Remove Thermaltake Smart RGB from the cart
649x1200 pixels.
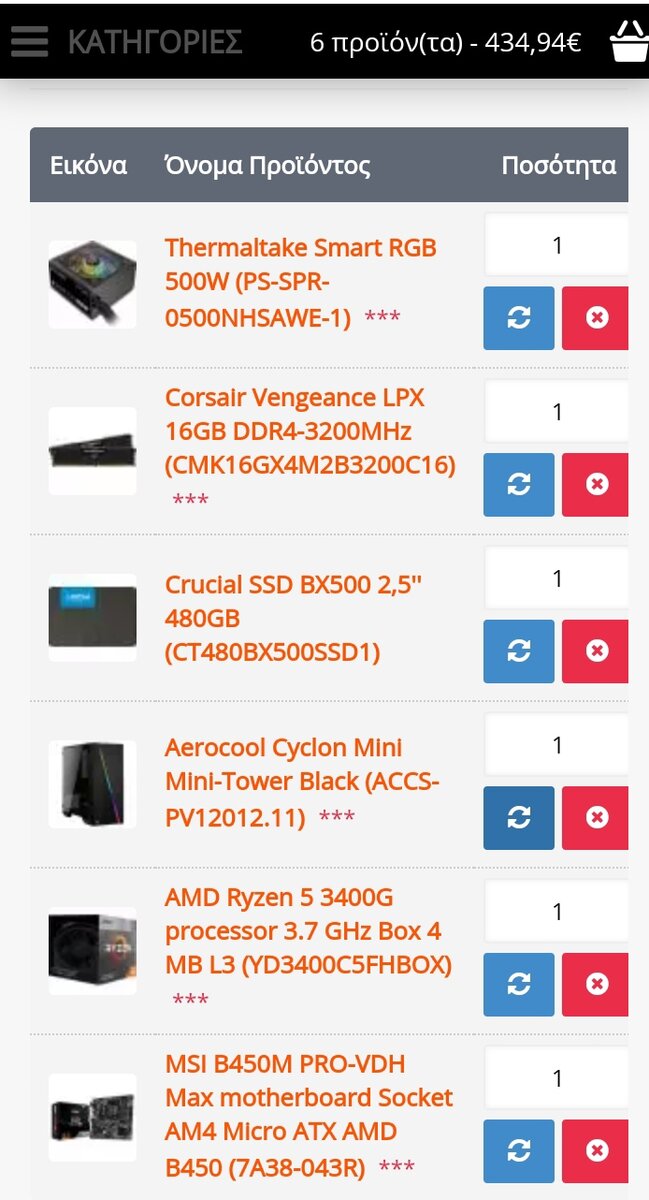coord(596,318)
